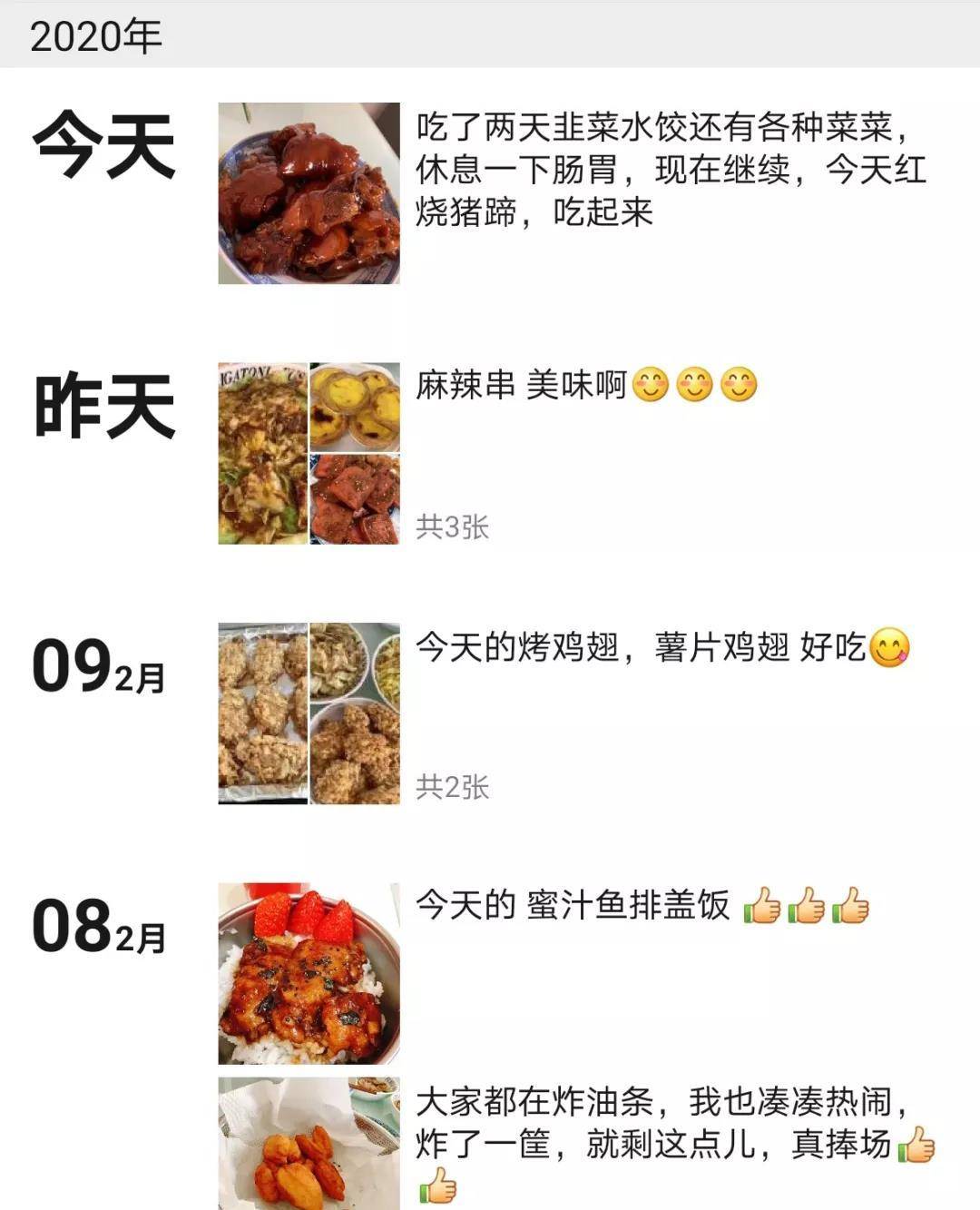
Task: Select the 昨天 date label
Action: tap(103, 404)
